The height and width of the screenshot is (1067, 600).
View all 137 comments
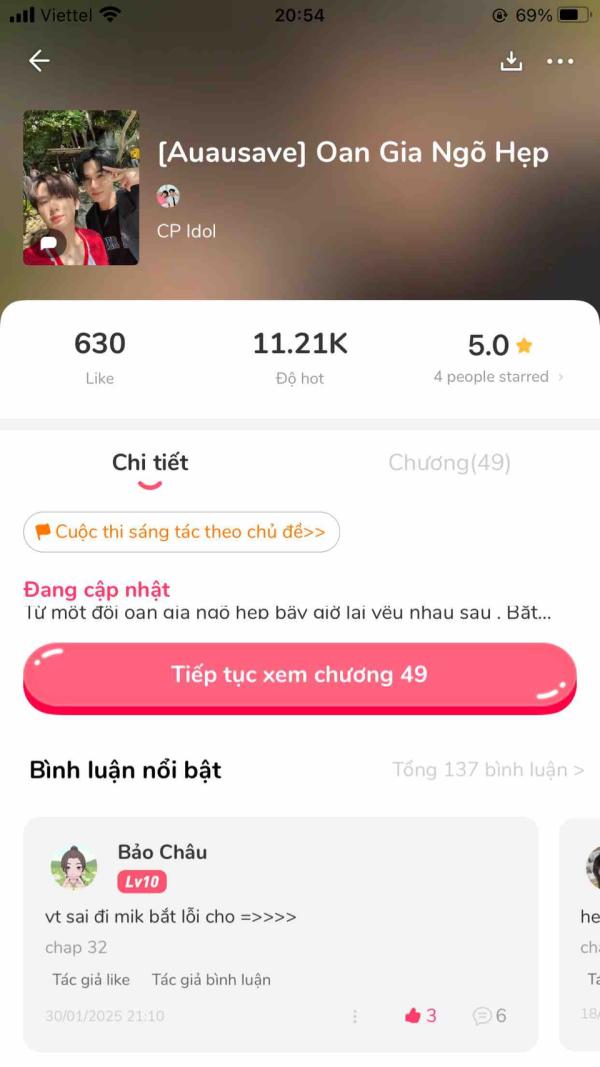488,770
